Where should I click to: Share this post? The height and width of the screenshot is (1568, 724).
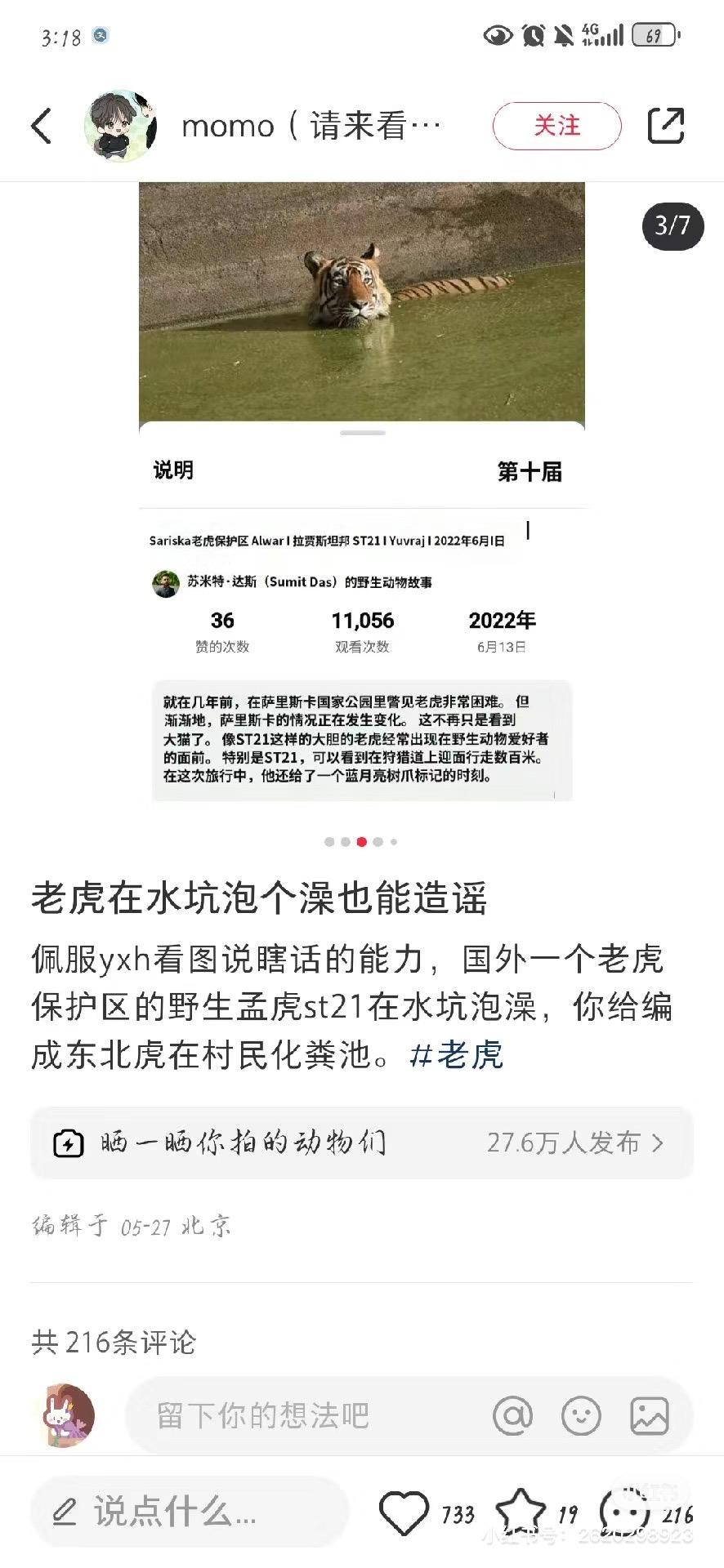point(665,126)
